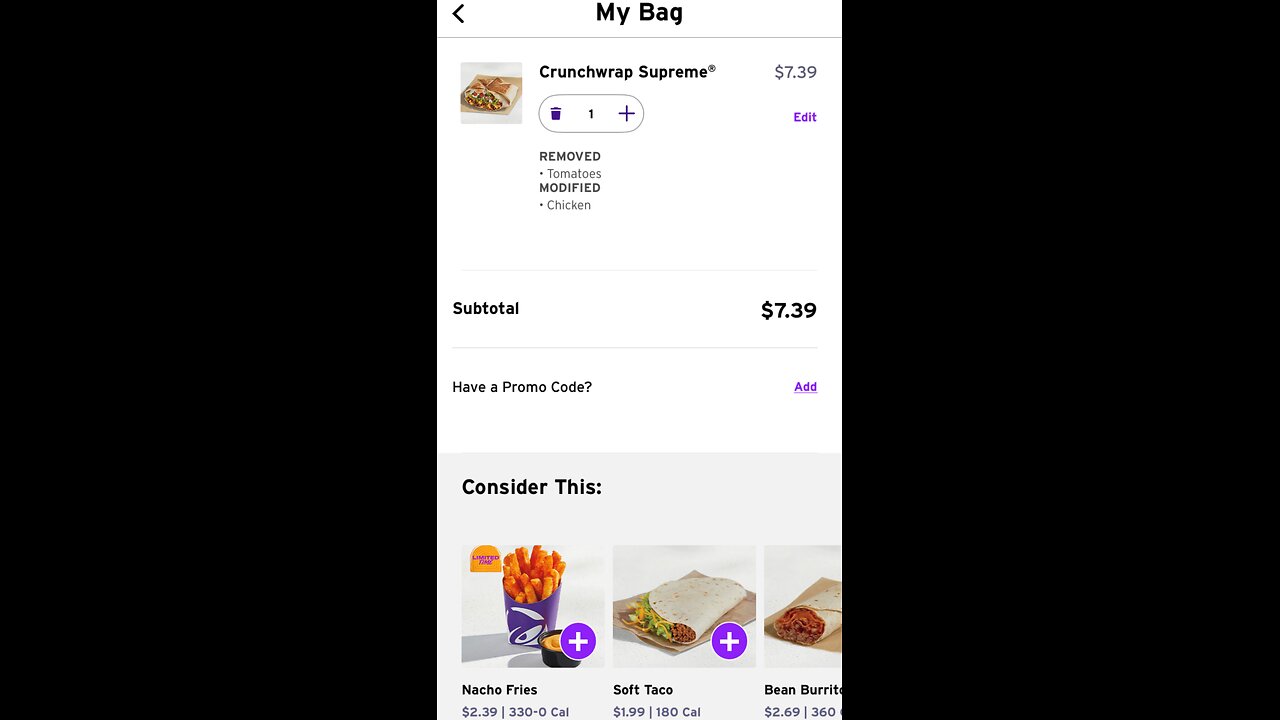Go back from My Bag
The width and height of the screenshot is (1280, 720).
458,14
